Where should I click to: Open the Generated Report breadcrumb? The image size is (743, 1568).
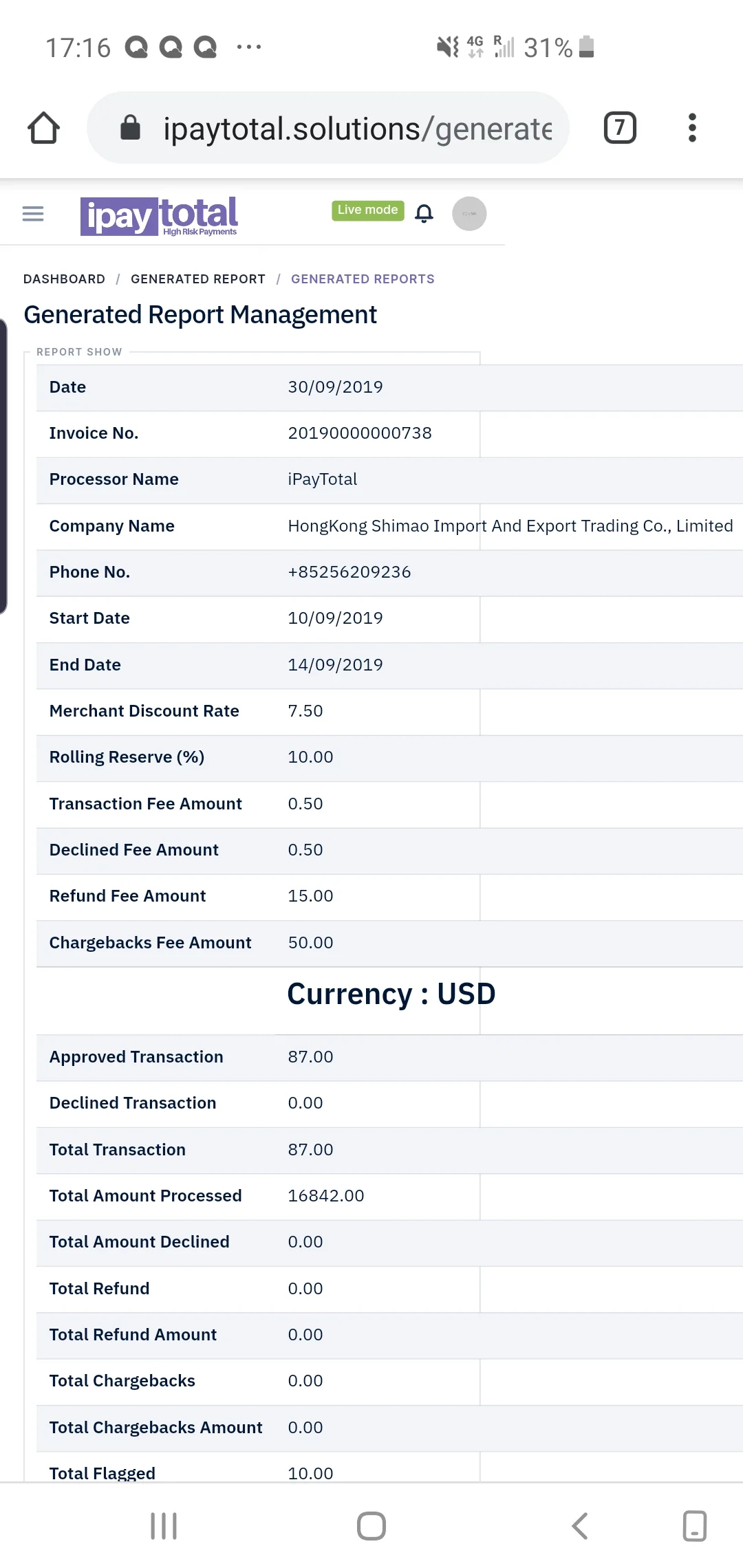pos(198,279)
